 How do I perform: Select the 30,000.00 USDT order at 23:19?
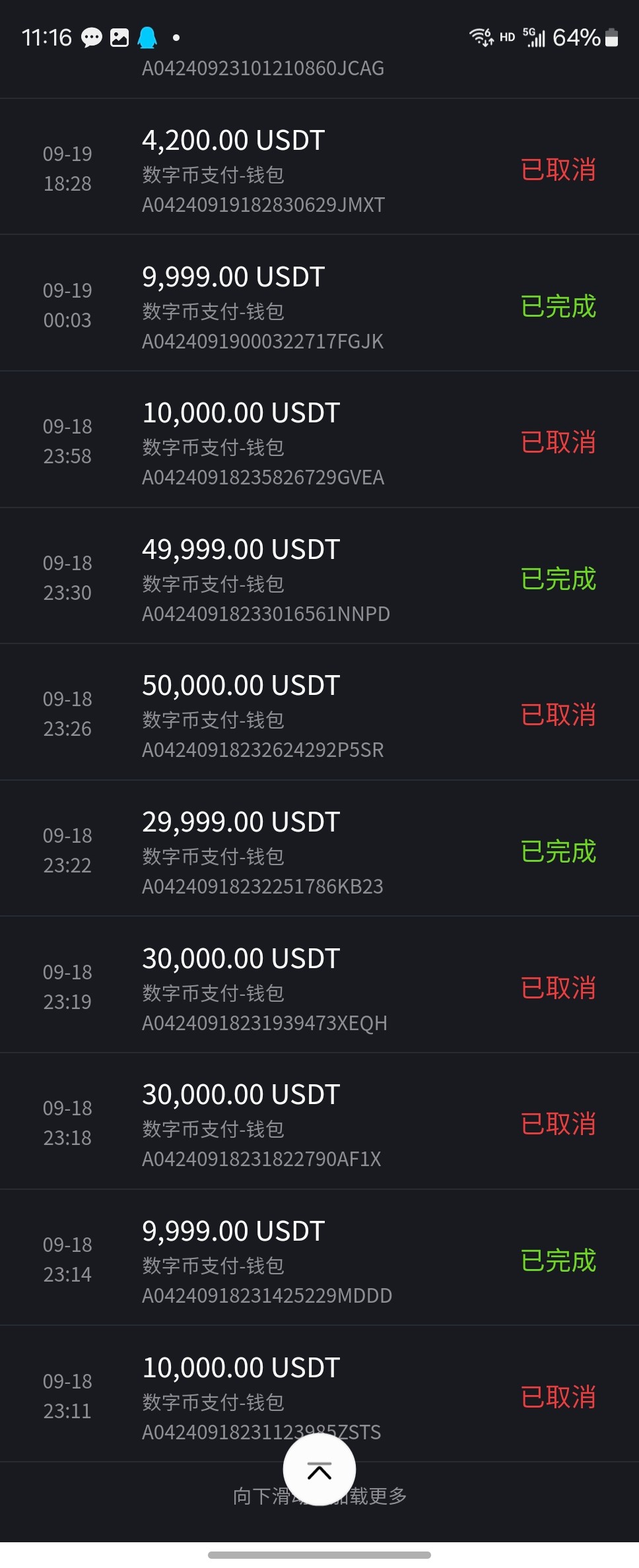(319, 988)
